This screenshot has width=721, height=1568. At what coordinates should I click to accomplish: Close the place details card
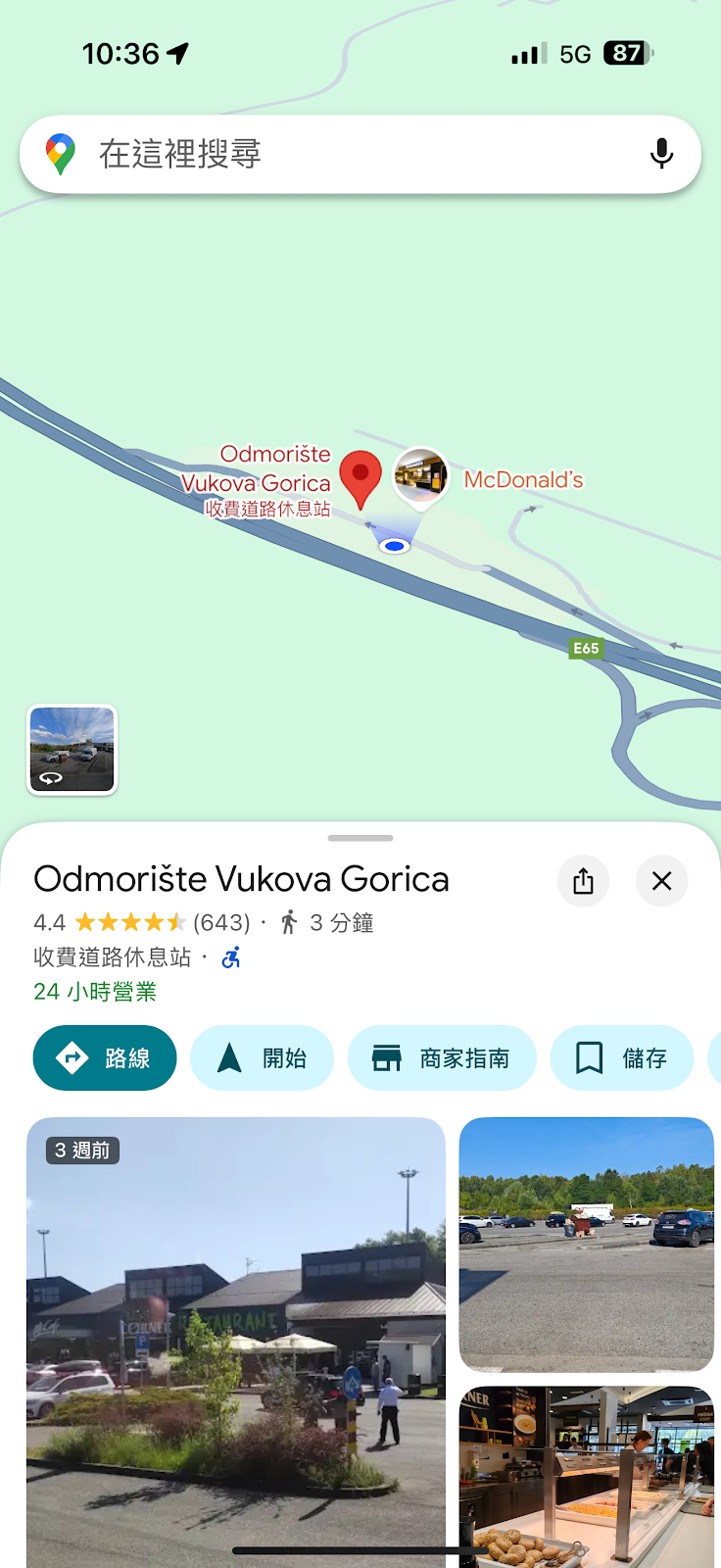click(662, 881)
